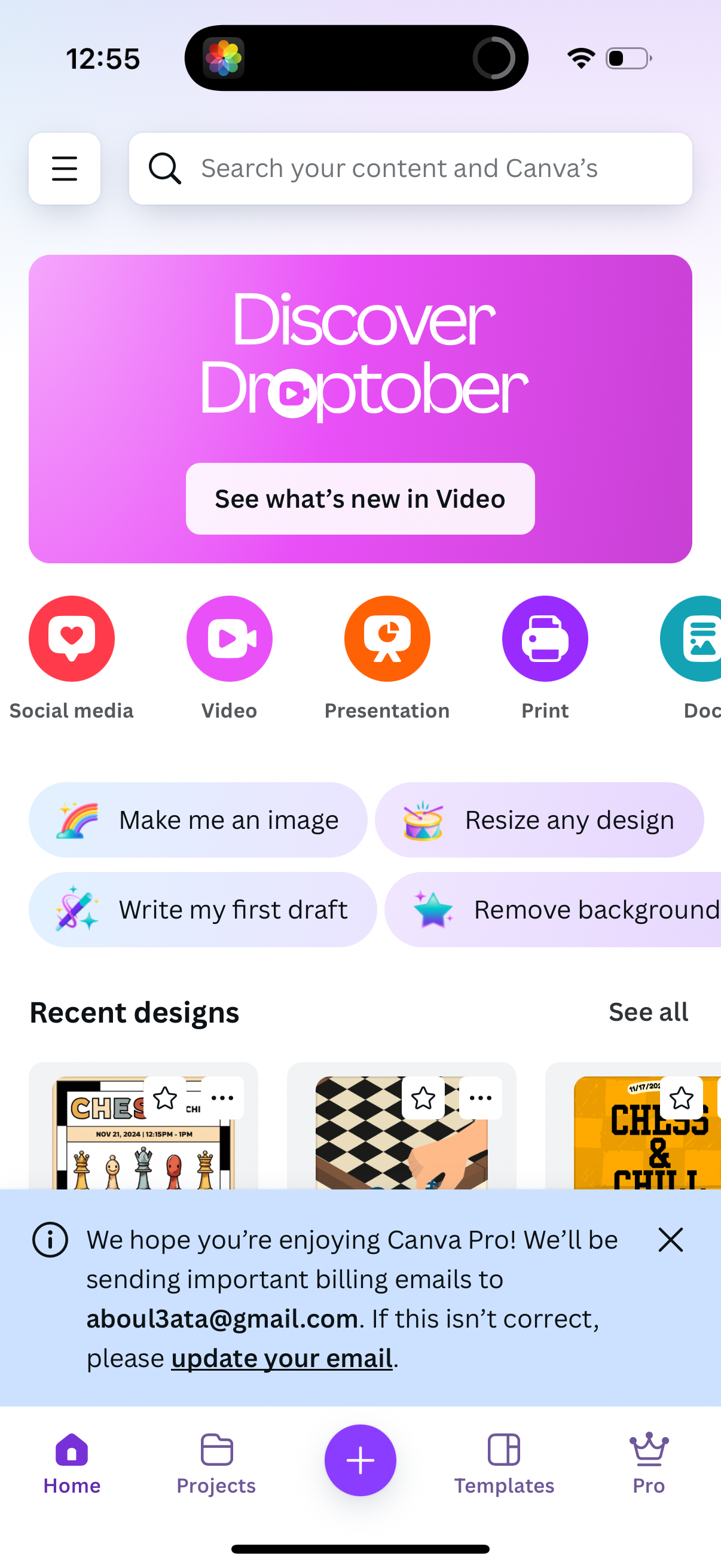Image resolution: width=721 pixels, height=1568 pixels.
Task: Star the chess event flyer design
Action: click(165, 1097)
